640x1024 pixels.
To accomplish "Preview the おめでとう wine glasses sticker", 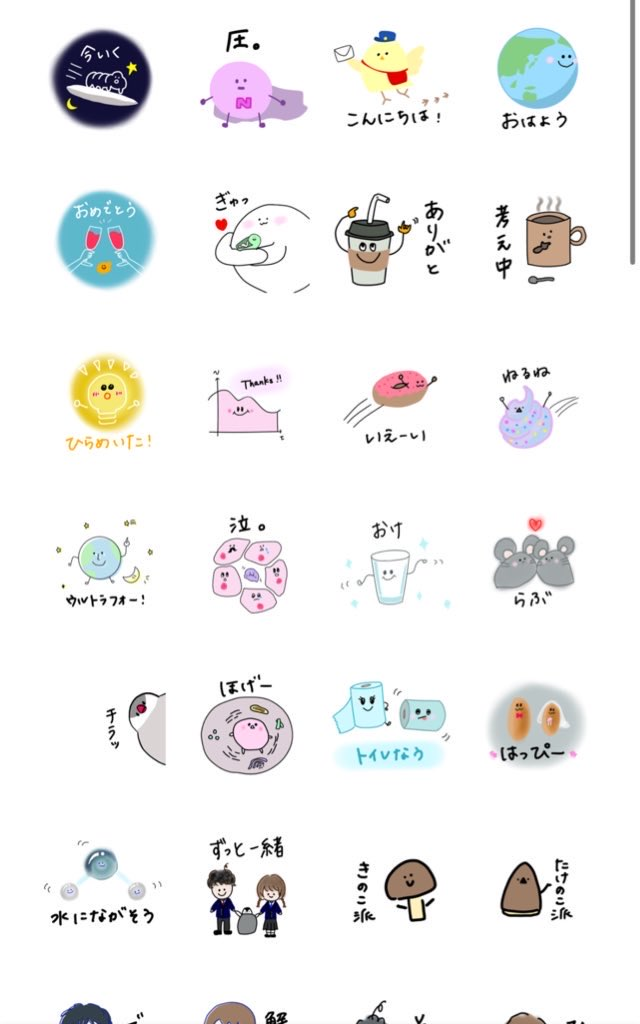I will 105,240.
